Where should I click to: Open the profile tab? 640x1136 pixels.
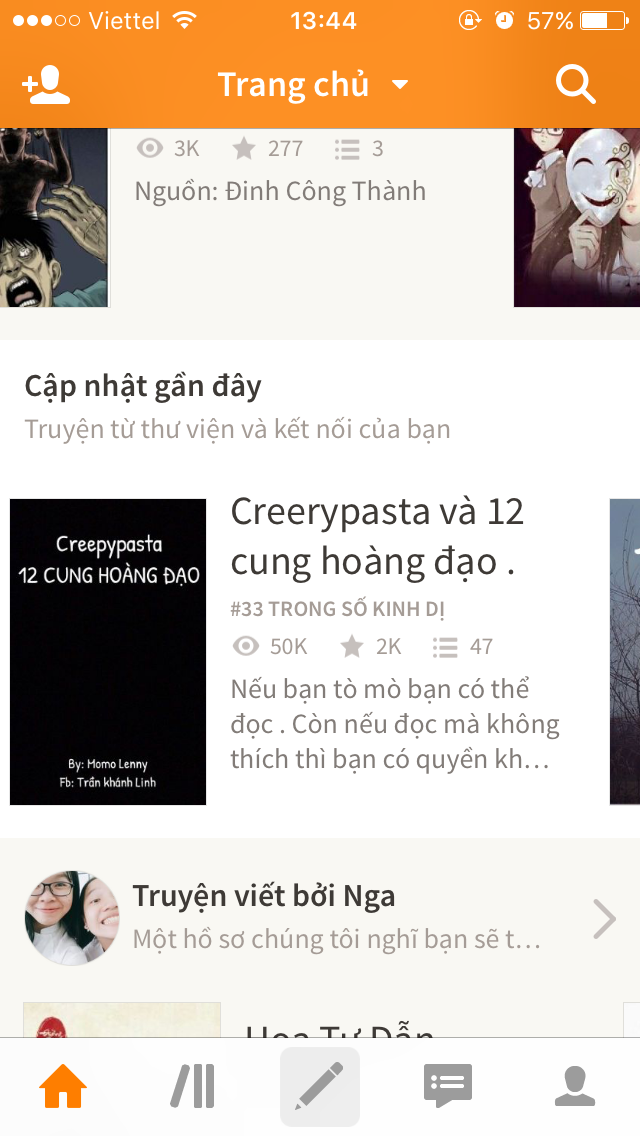point(575,1087)
